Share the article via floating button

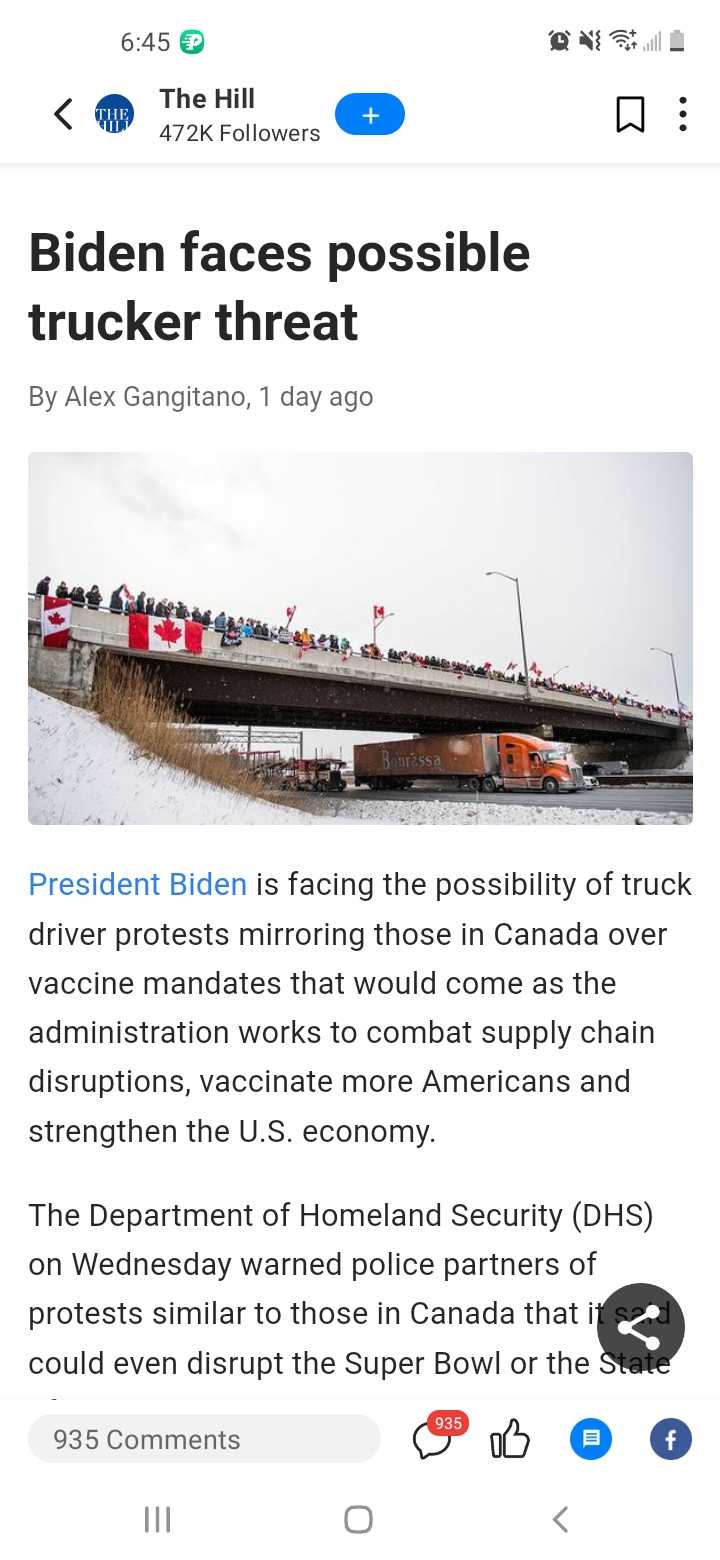click(x=640, y=1327)
